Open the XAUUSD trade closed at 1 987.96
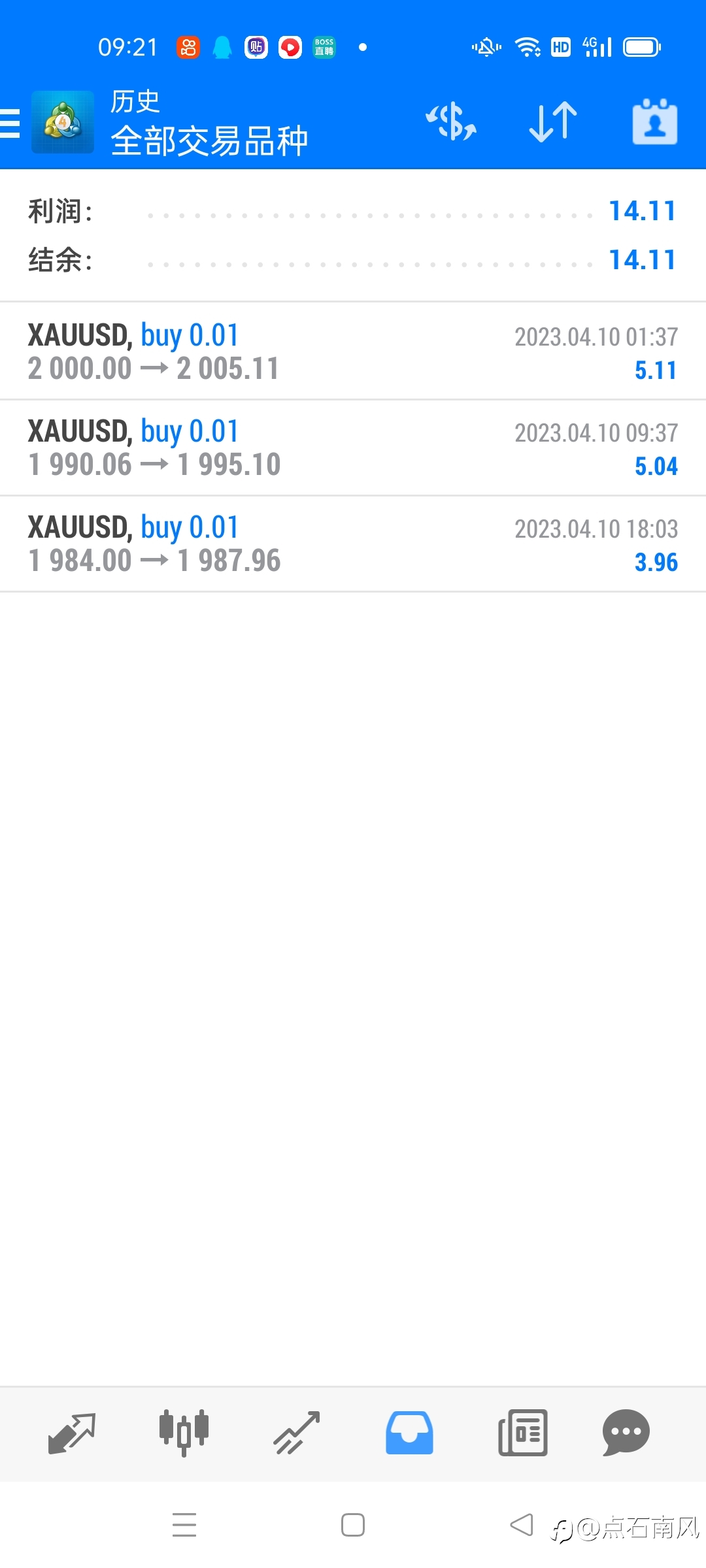Screen dimensions: 706x1568 click(x=353, y=544)
